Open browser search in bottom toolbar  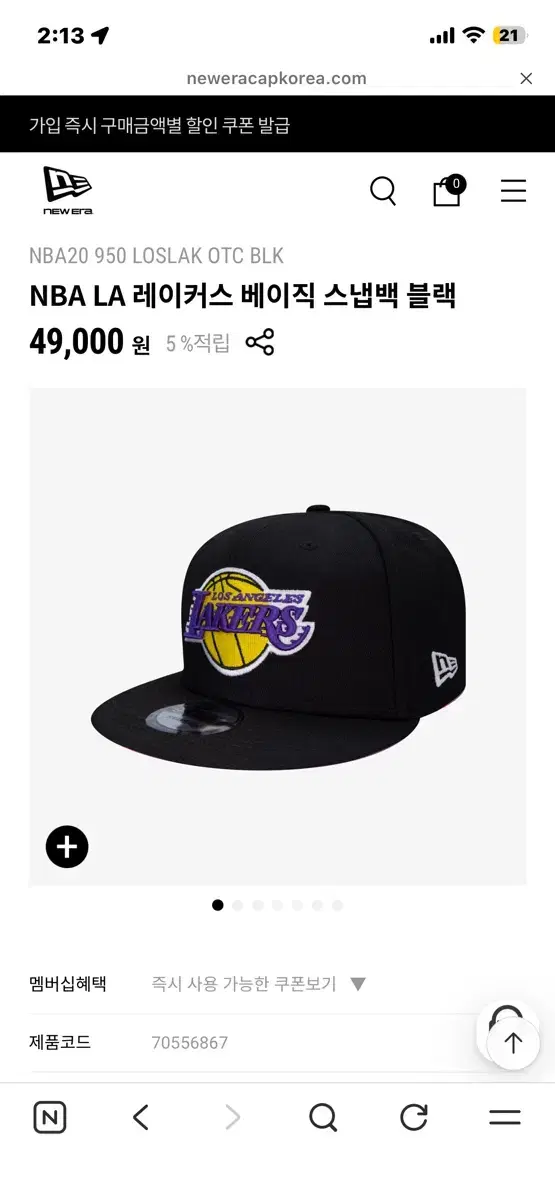(322, 1117)
